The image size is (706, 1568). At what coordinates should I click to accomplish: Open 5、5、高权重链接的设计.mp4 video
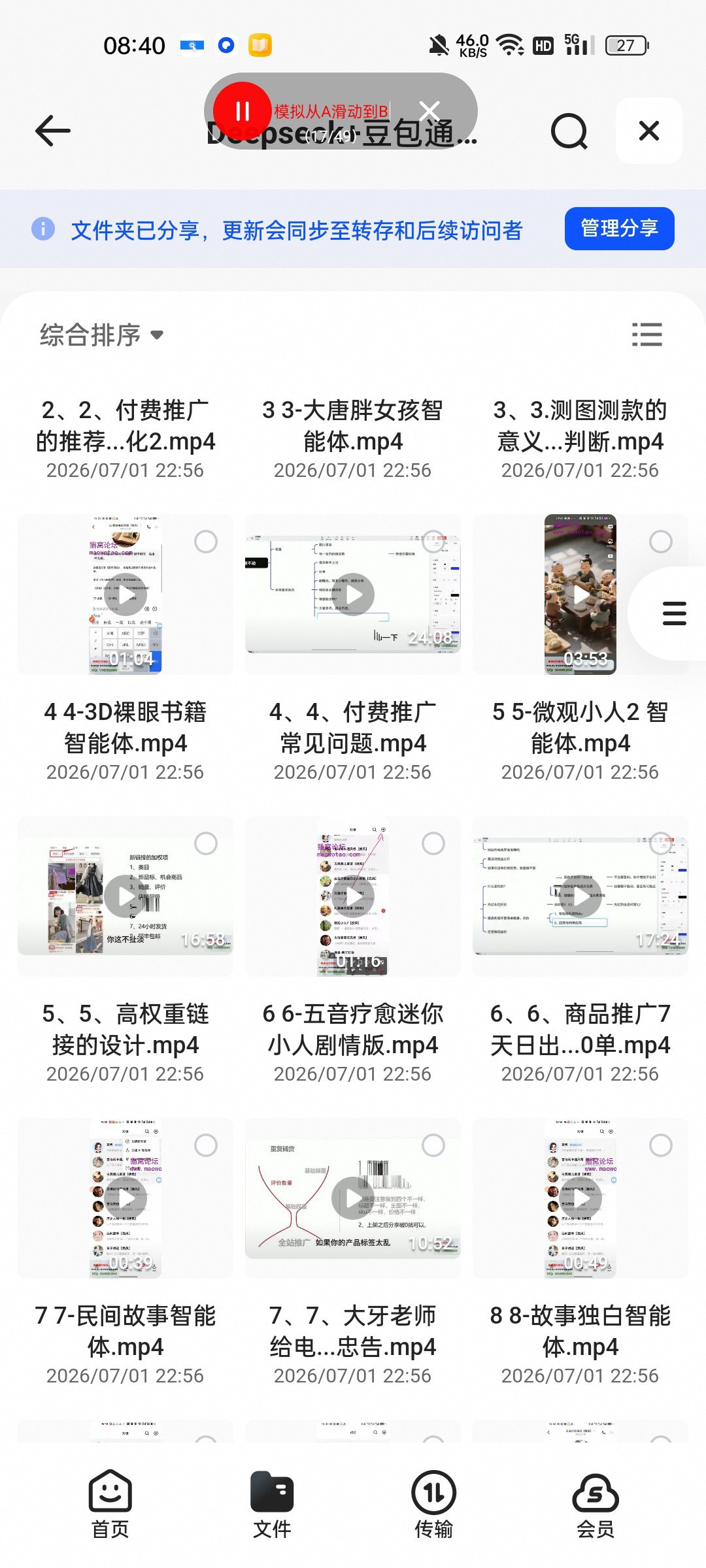pyautogui.click(x=126, y=896)
